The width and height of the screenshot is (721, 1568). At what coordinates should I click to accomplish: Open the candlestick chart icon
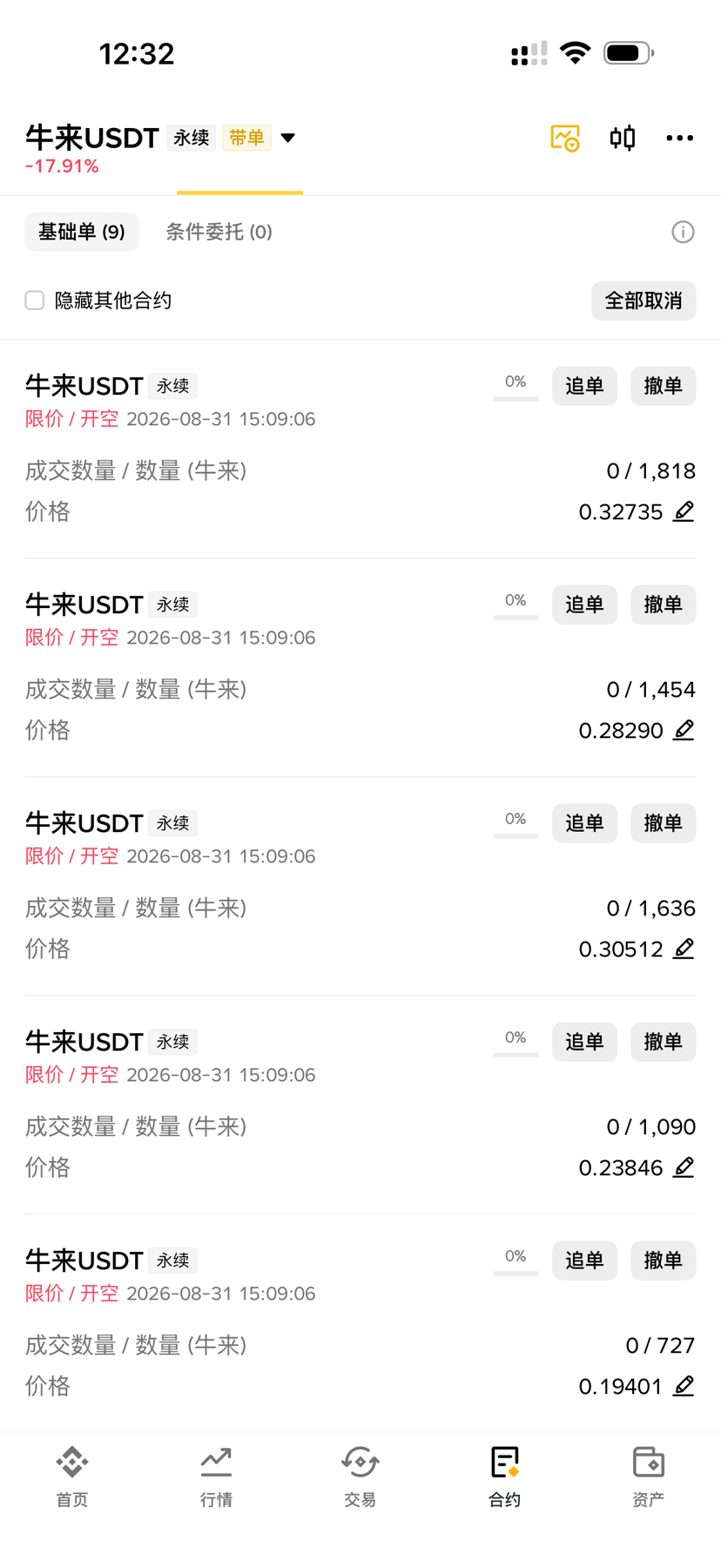(623, 138)
